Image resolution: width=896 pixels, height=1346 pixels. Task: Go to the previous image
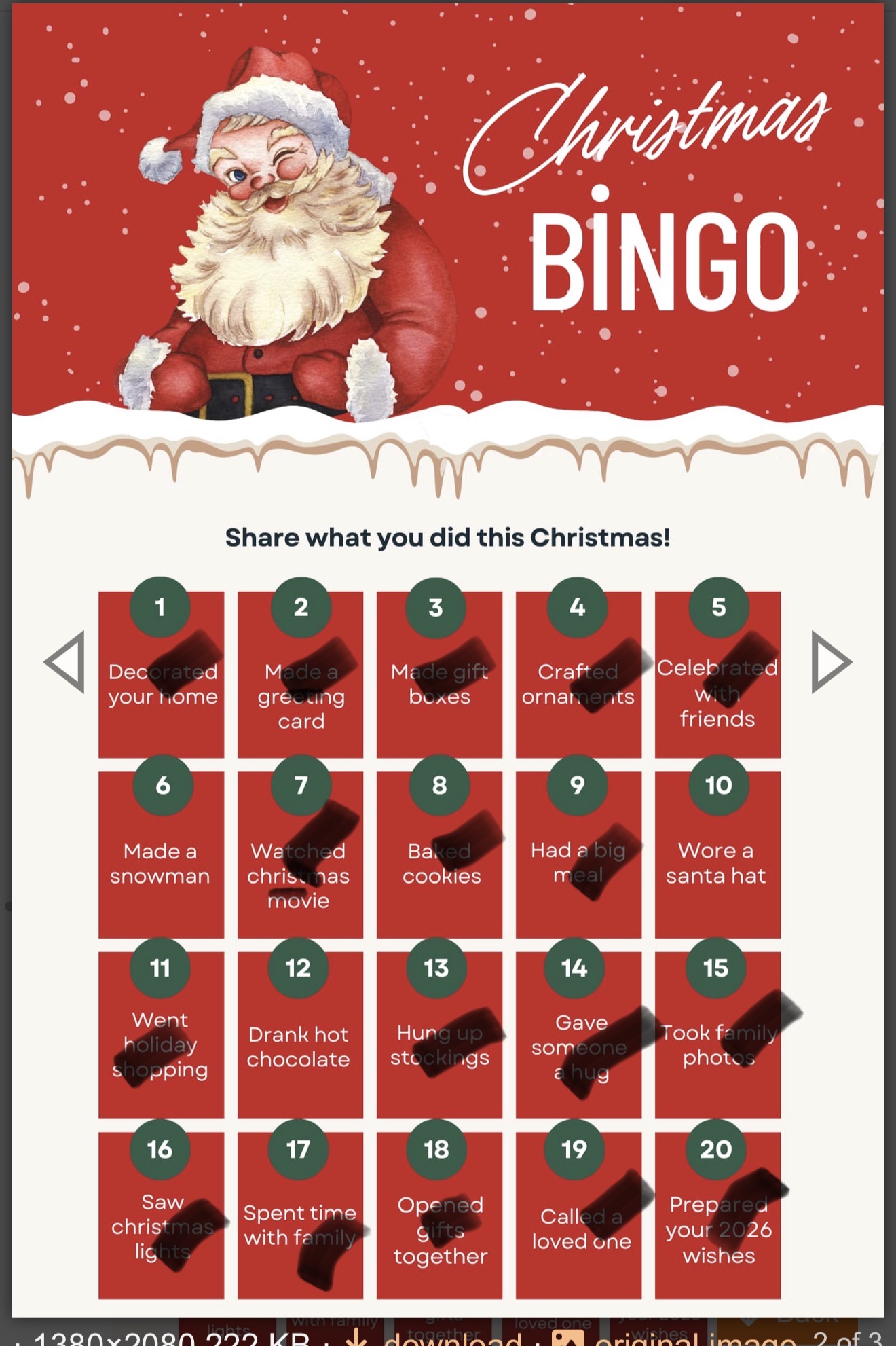65,662
